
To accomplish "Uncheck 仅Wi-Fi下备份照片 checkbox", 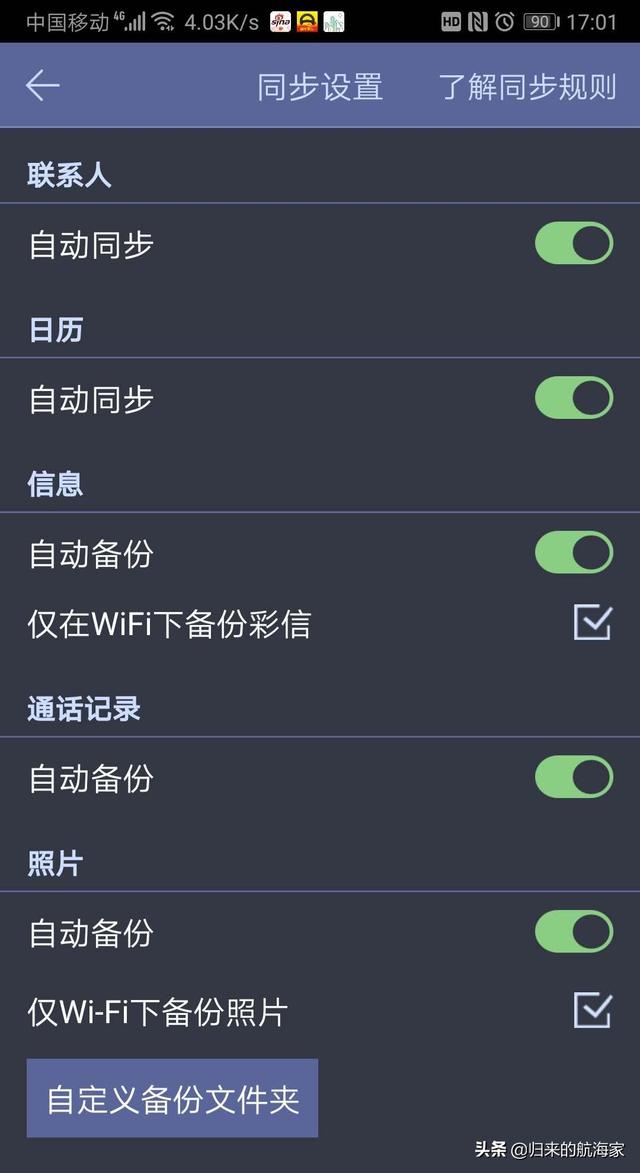I will (x=593, y=1011).
